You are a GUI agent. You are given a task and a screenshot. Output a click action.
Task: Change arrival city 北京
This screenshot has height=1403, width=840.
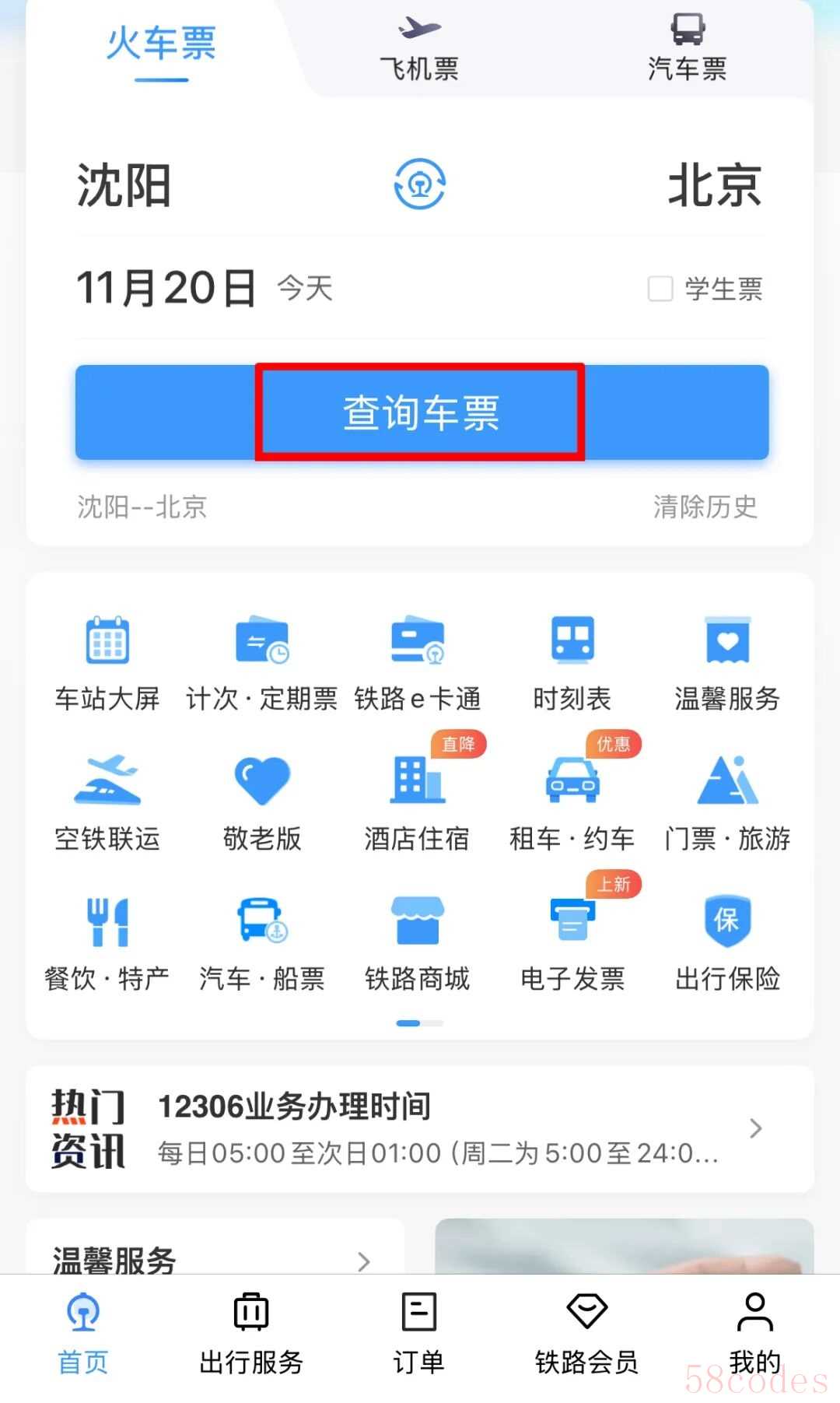click(x=714, y=186)
